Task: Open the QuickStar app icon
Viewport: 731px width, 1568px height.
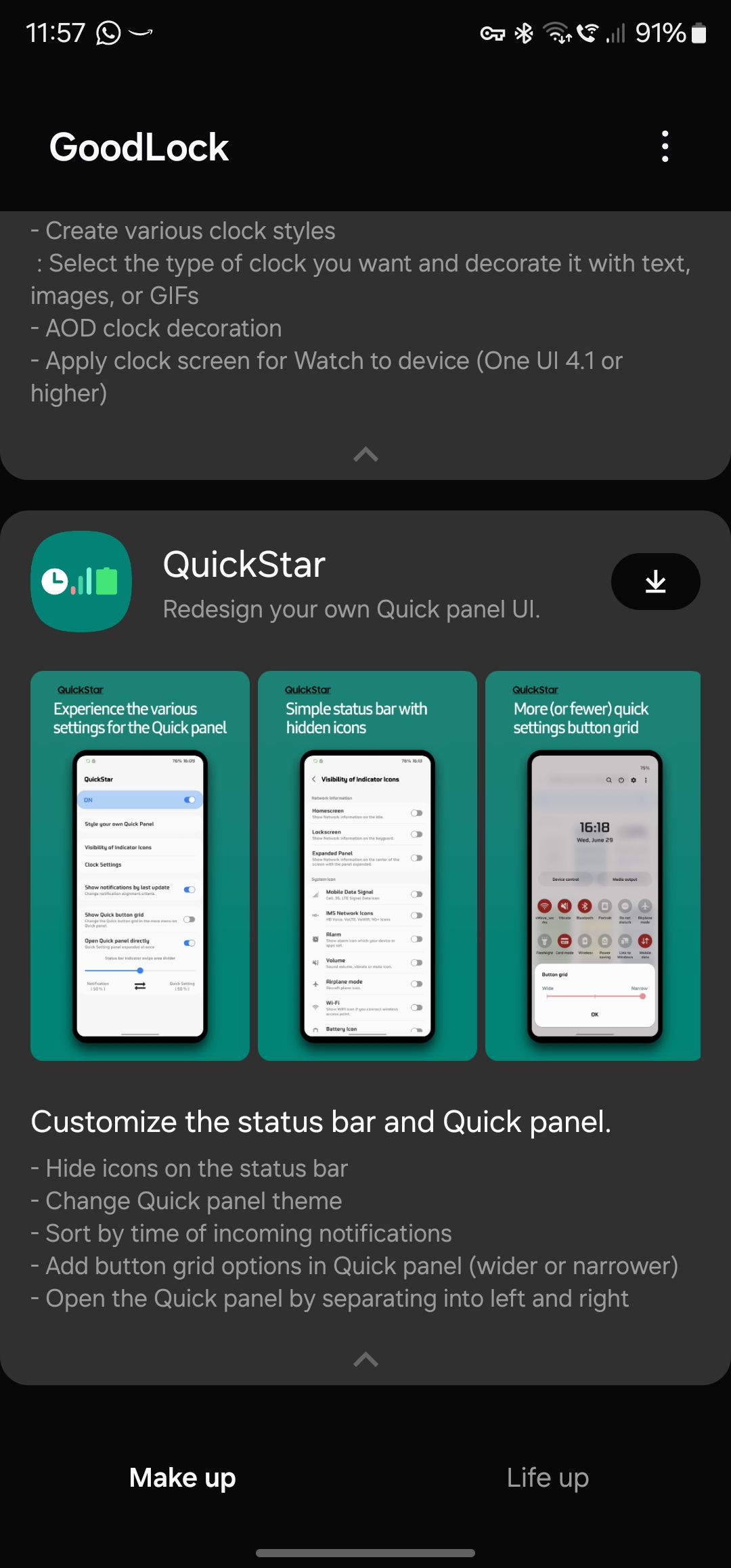Action: click(81, 582)
